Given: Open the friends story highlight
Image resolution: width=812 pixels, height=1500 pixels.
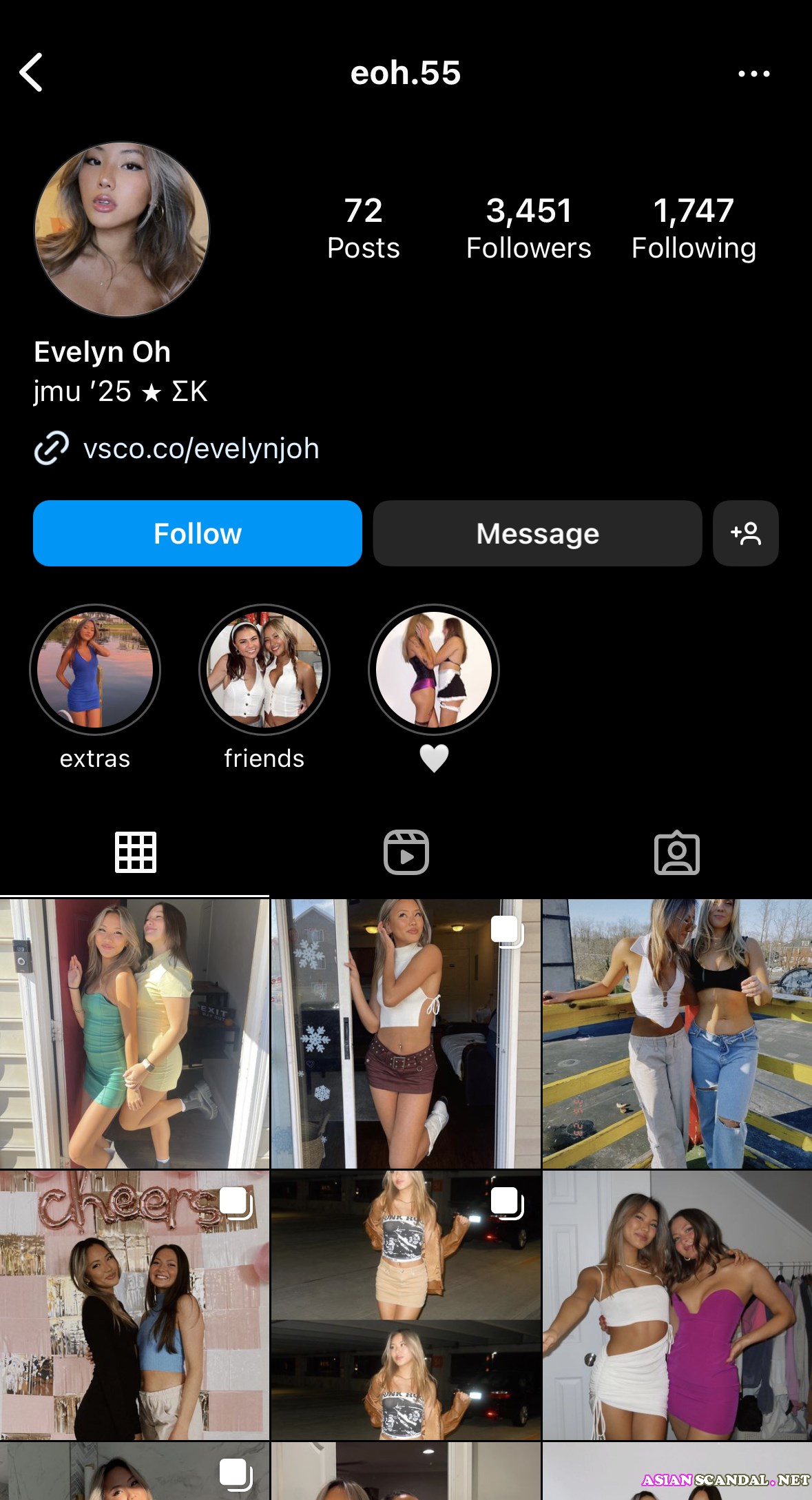Looking at the screenshot, I should (x=264, y=670).
